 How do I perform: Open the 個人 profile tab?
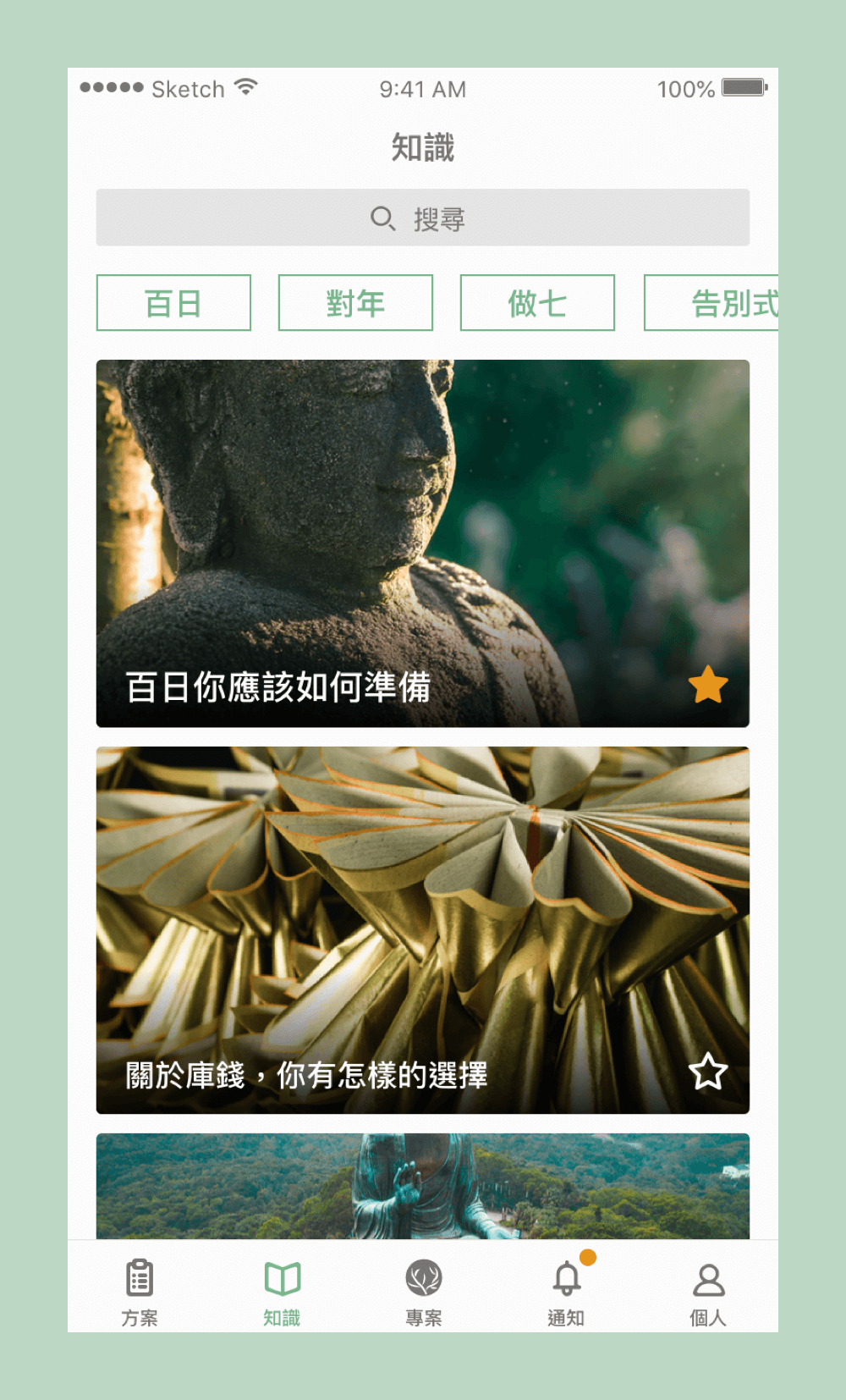(708, 1293)
